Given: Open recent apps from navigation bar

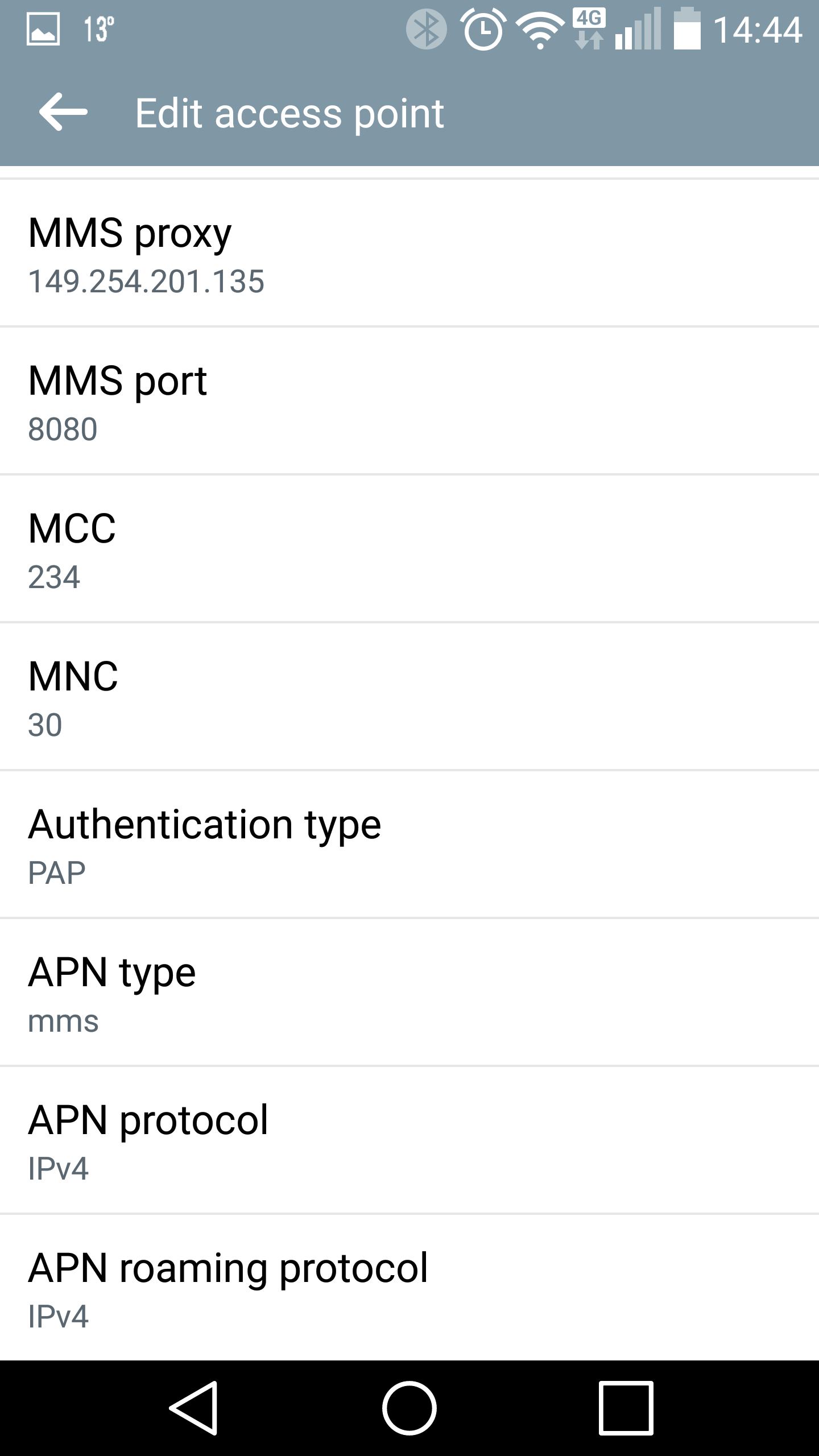Looking at the screenshot, I should point(626,1408).
